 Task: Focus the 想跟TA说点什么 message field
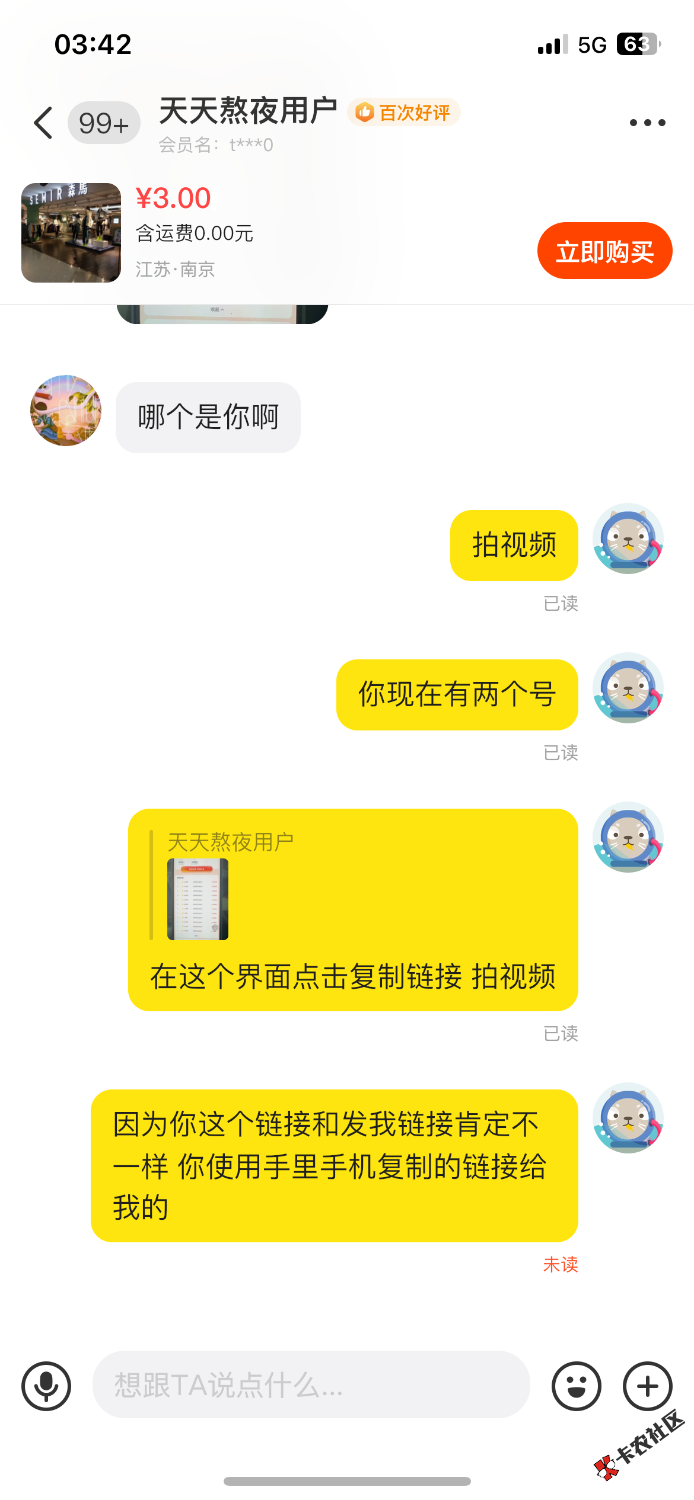(311, 1385)
